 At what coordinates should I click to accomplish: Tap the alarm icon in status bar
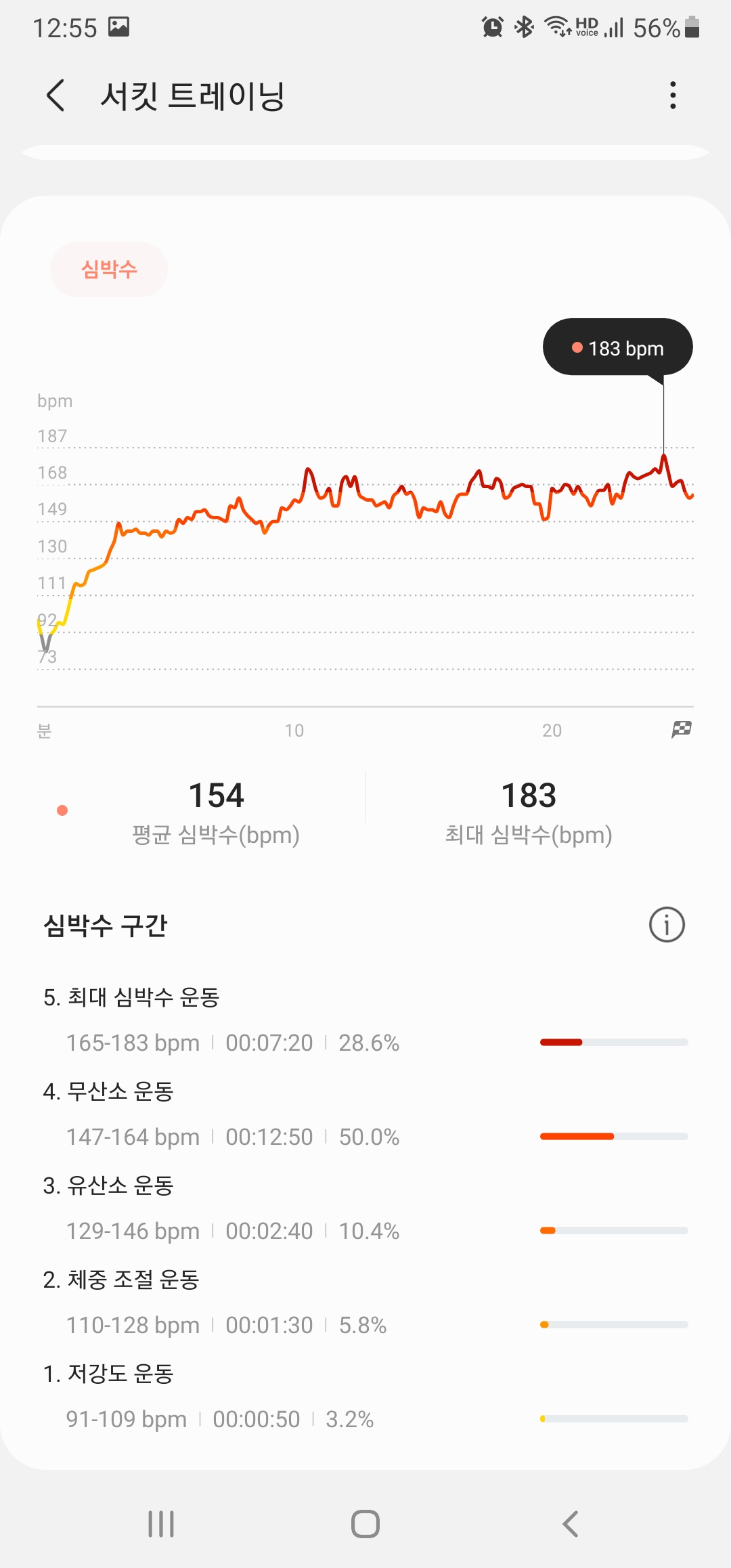coord(493,28)
